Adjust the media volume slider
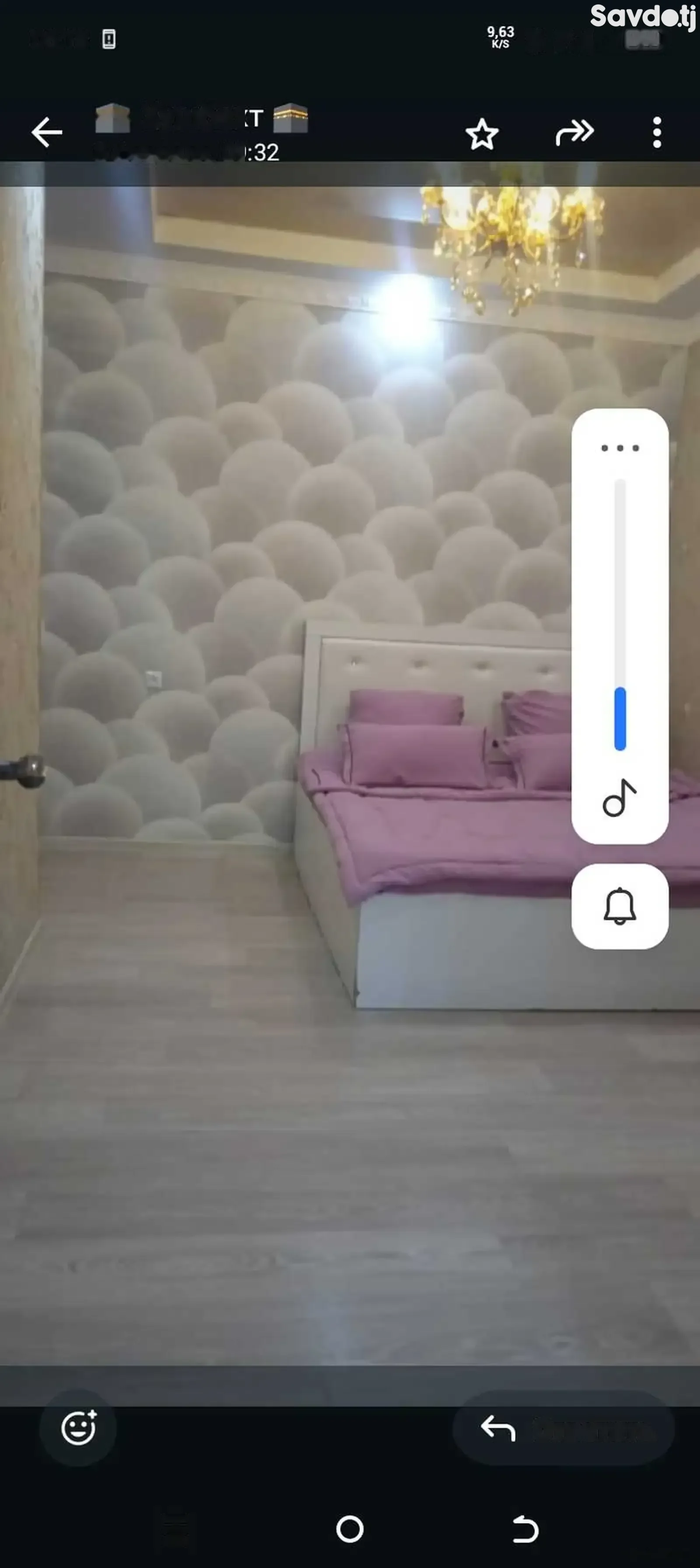The image size is (700, 1568). tap(620, 615)
